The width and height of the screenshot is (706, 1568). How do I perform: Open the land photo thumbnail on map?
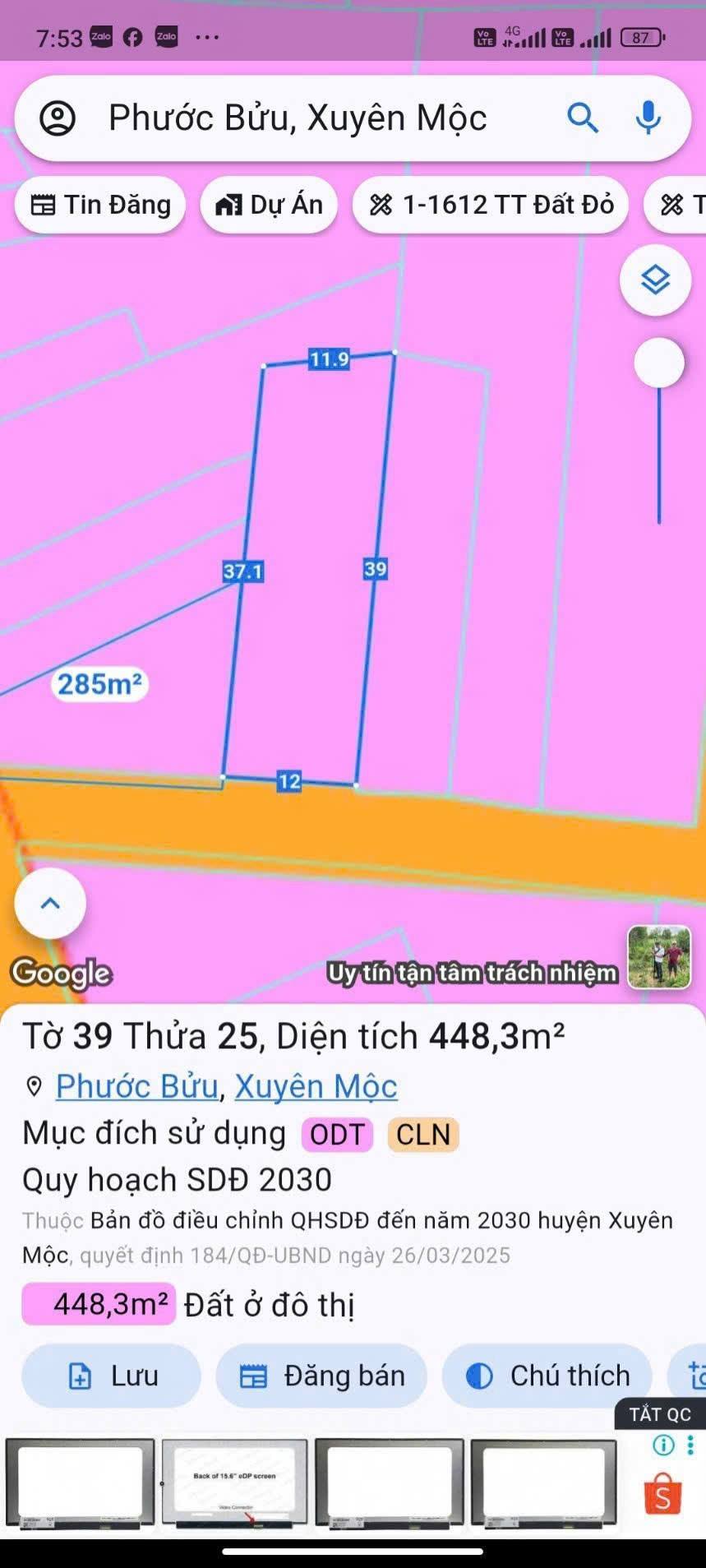659,956
